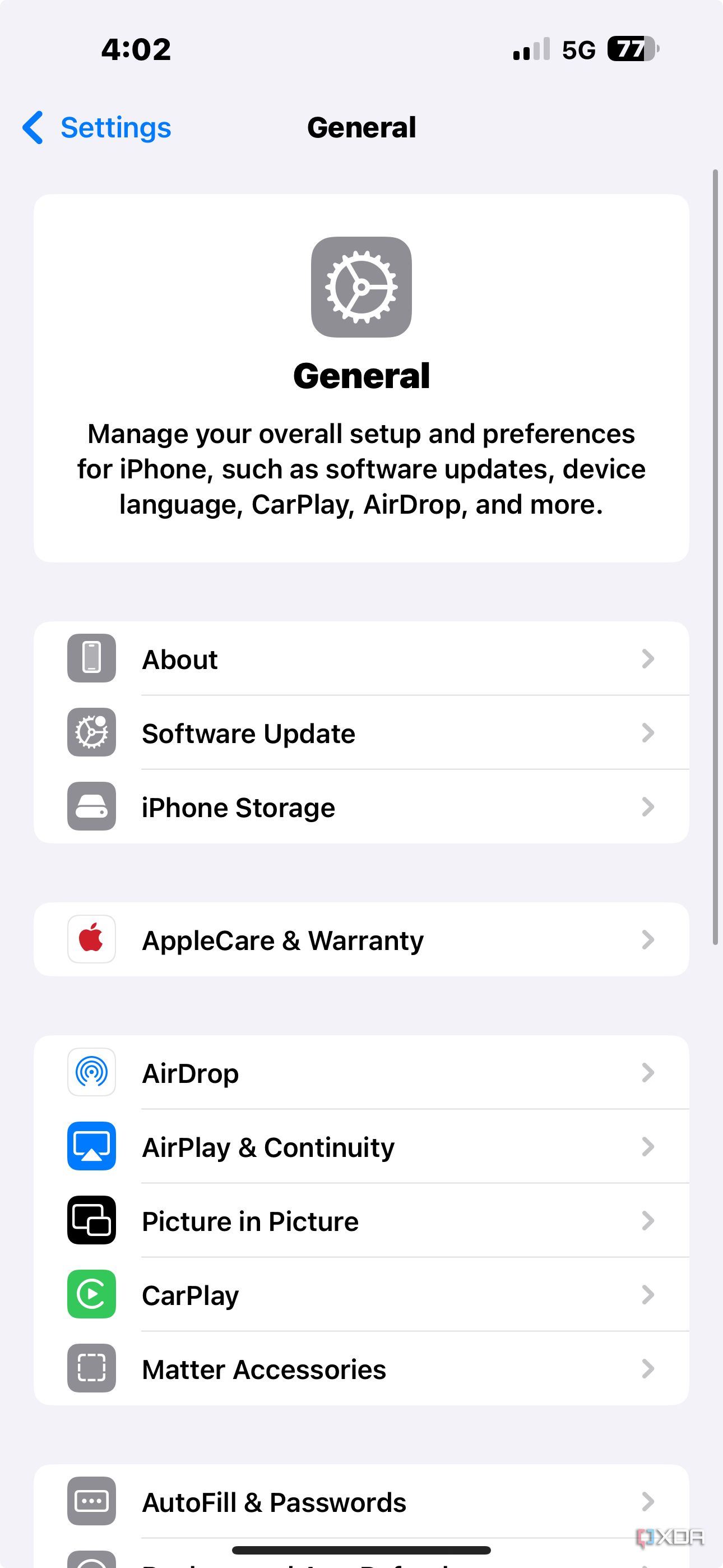Viewport: 723px width, 1568px height.
Task: Open the Software Update settings
Action: pyautogui.click(x=361, y=732)
